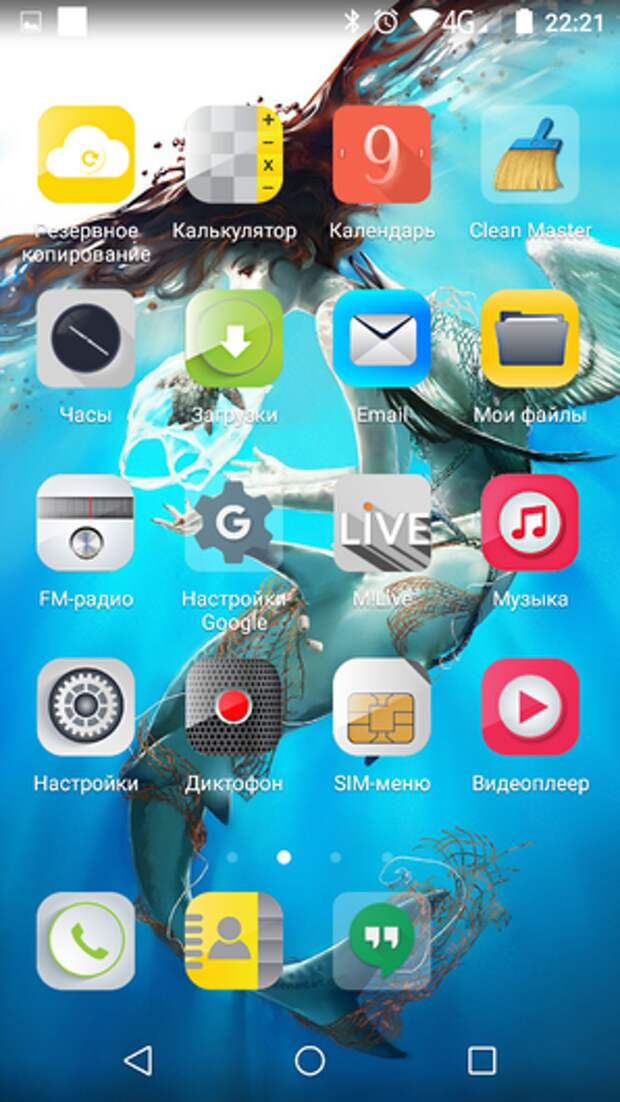620x1102 pixels.
Task: Open the Загрузки downloads app
Action: [x=234, y=339]
